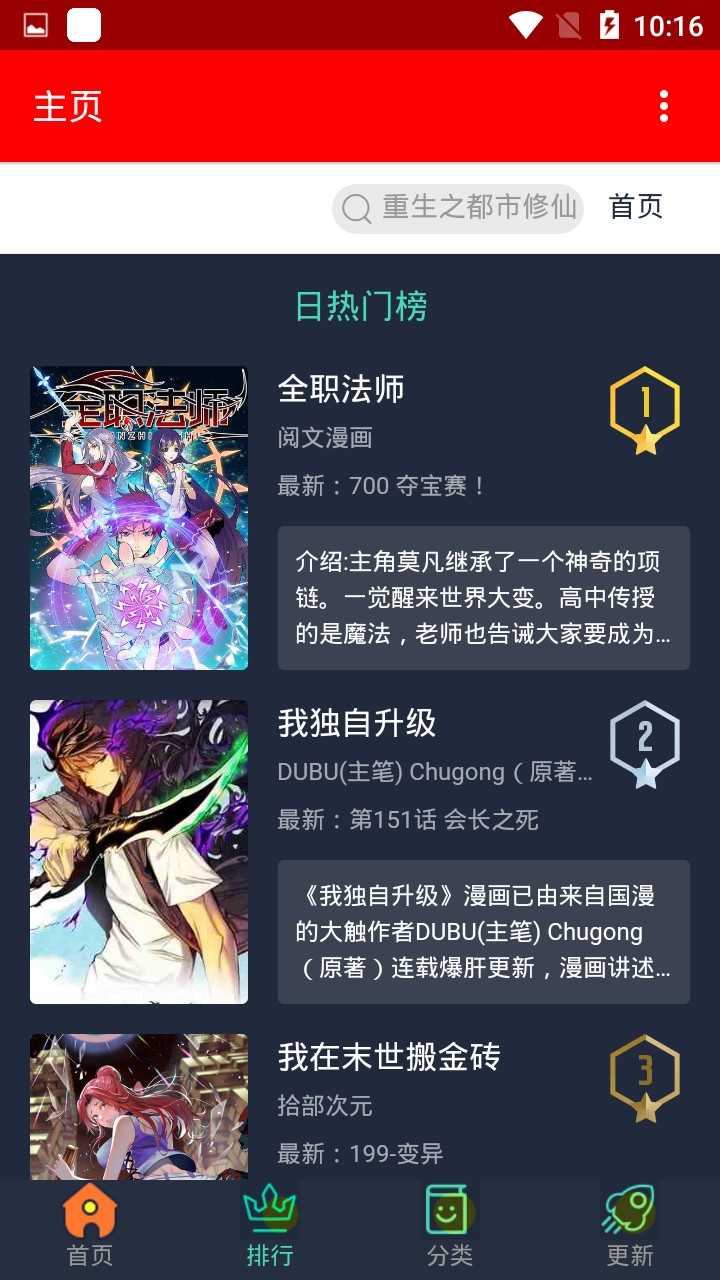The image size is (720, 1280).
Task: Click the magnifier icon in the search bar
Action: pos(355,209)
